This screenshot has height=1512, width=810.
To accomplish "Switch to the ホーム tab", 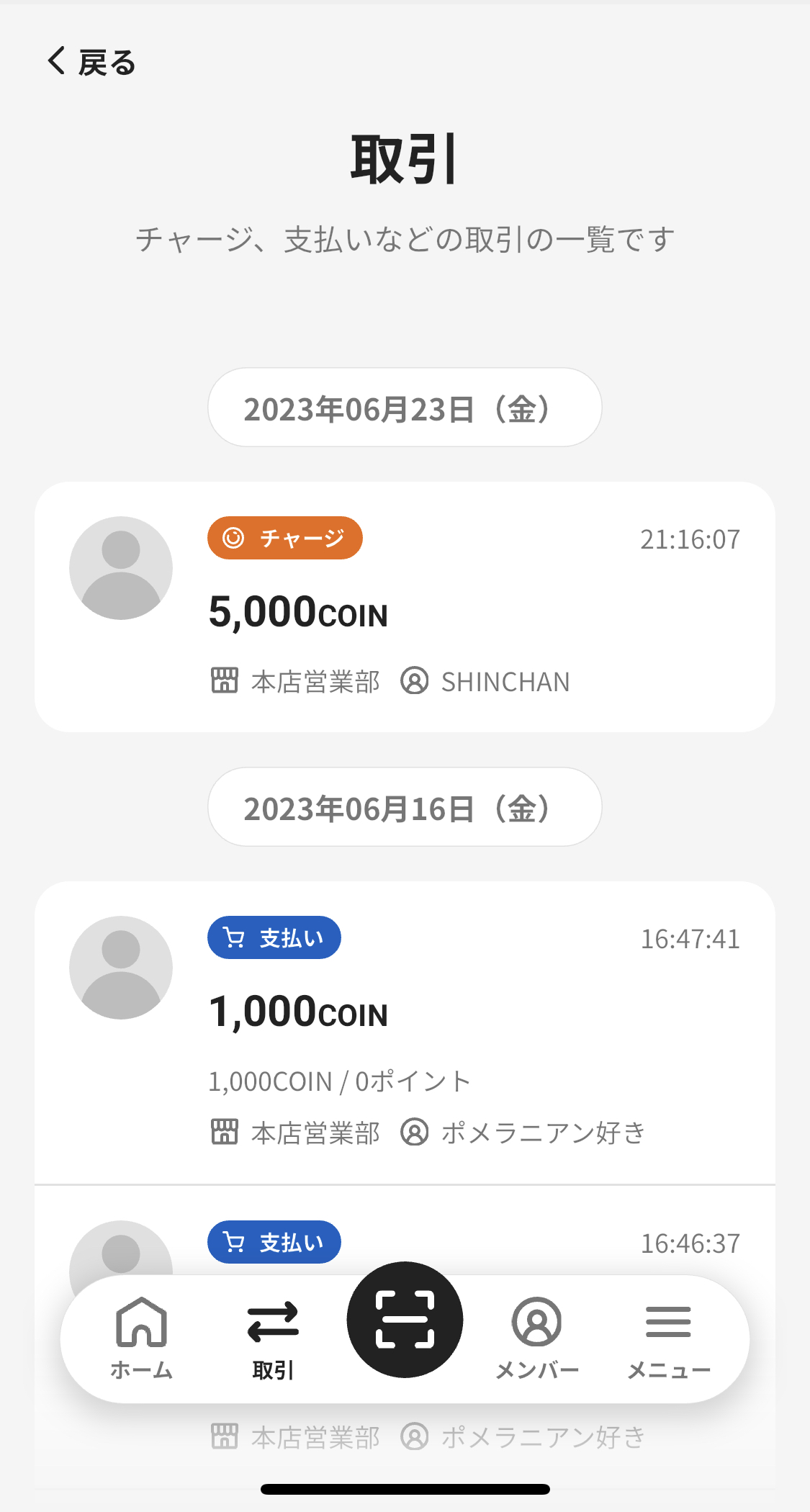I will click(141, 1338).
